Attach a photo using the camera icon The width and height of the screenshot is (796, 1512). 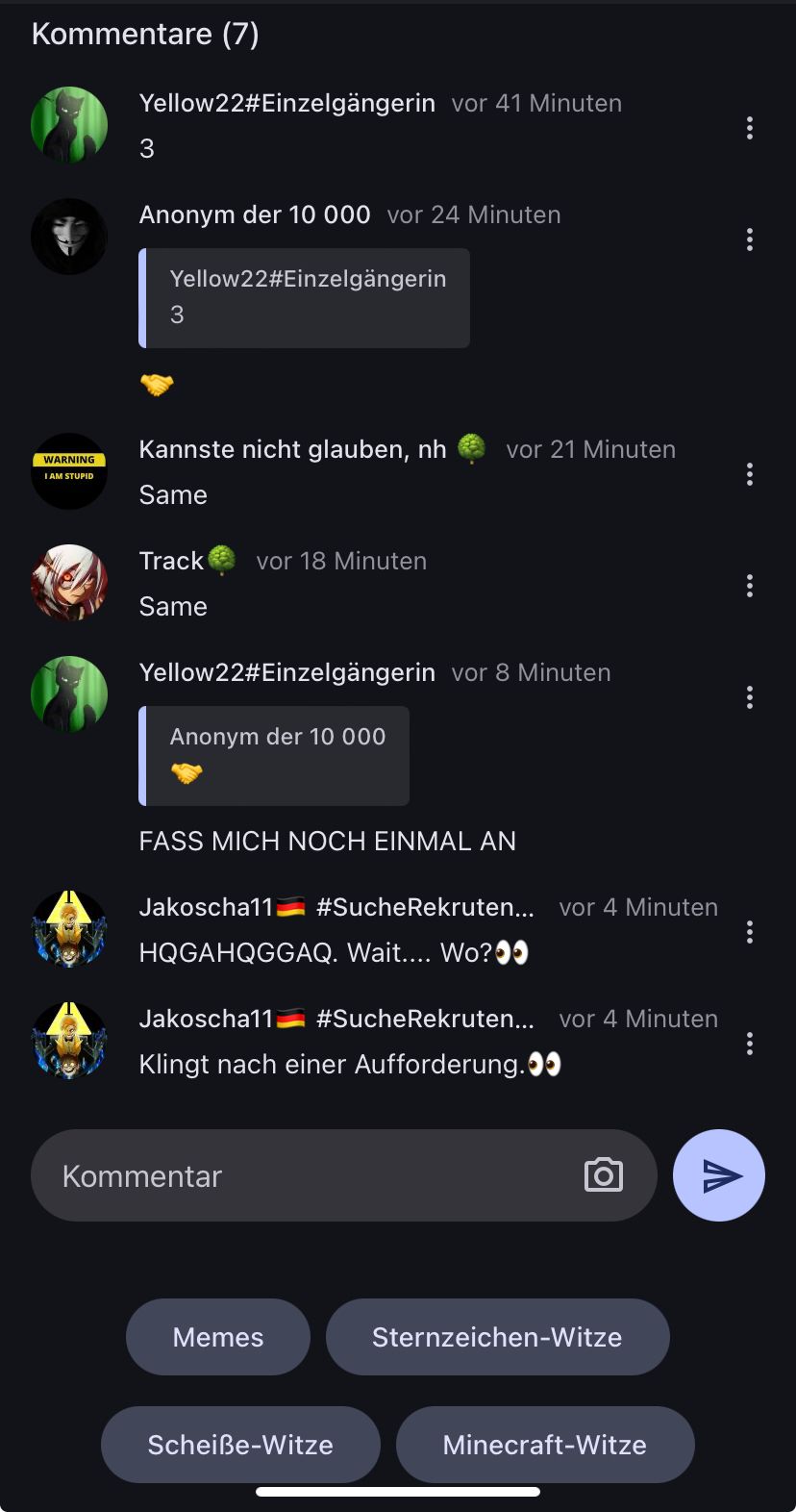coord(604,1175)
